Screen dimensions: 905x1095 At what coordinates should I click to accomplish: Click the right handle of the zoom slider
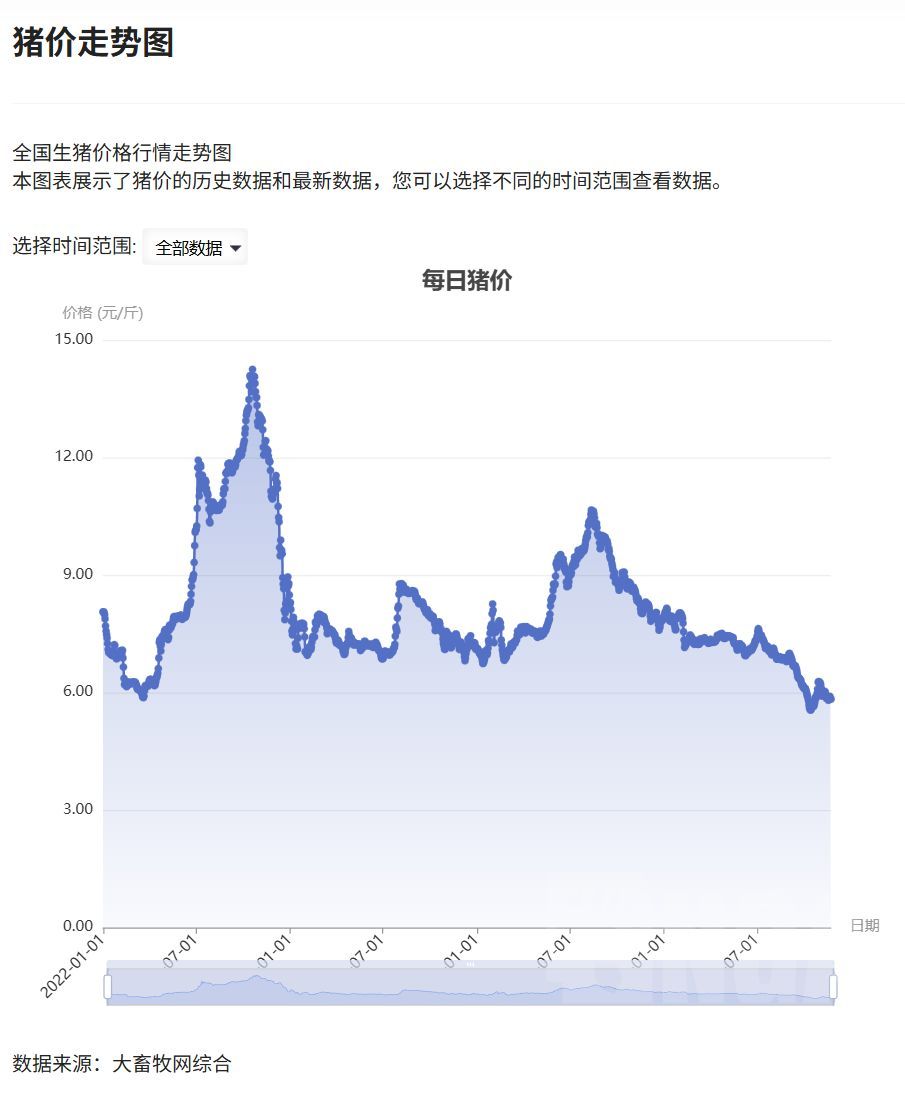pos(832,987)
